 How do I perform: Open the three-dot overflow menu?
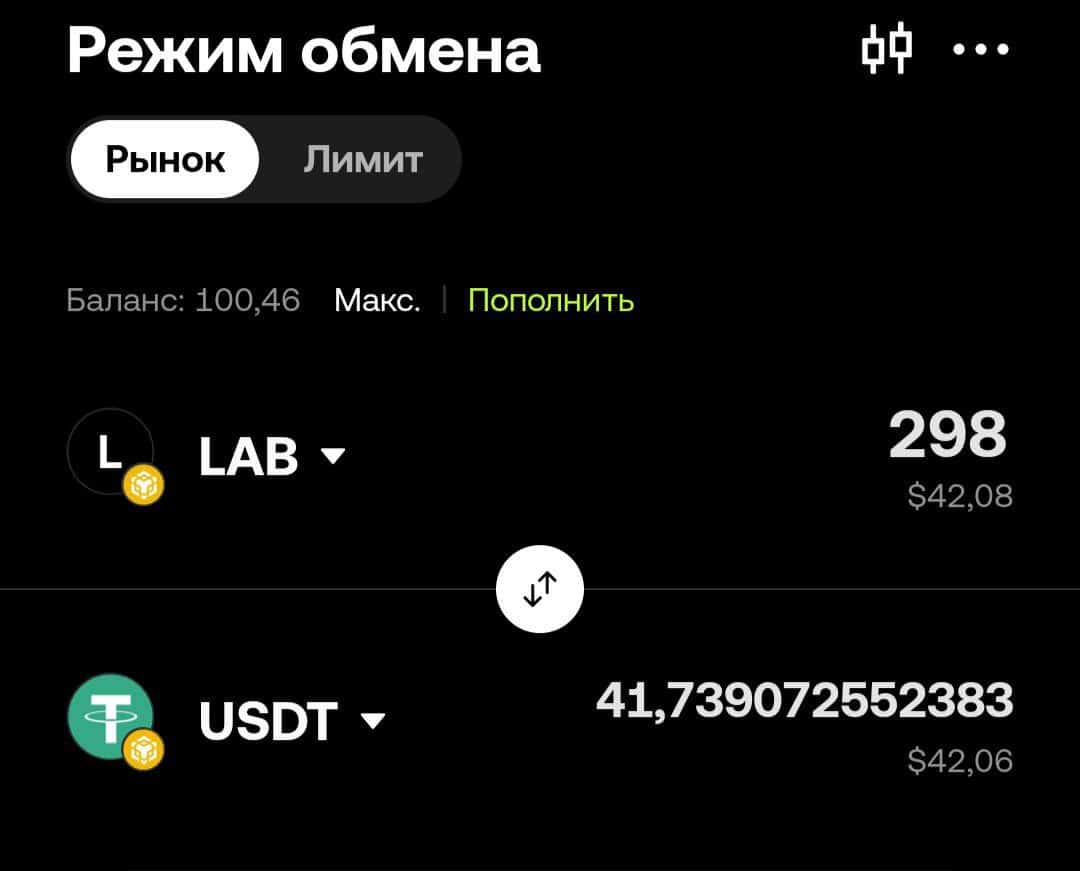click(980, 48)
